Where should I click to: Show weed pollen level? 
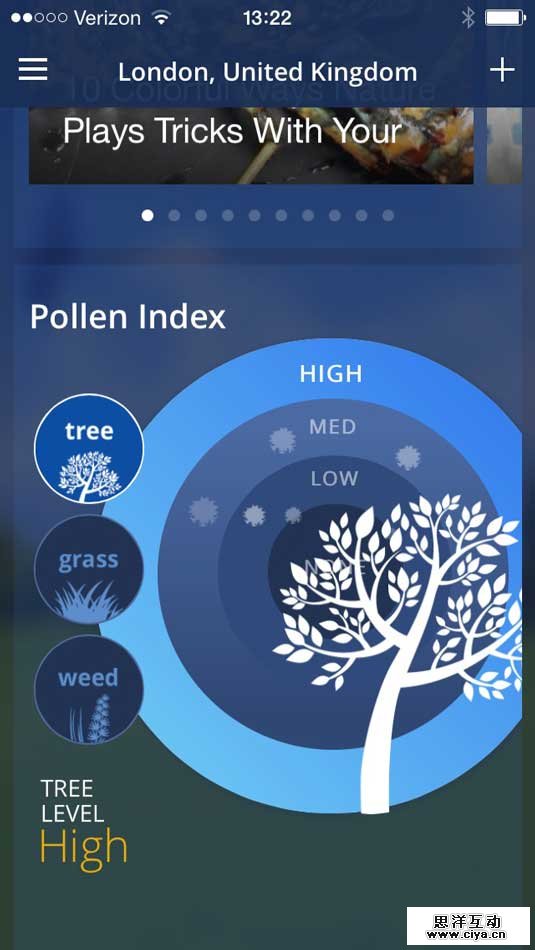89,689
